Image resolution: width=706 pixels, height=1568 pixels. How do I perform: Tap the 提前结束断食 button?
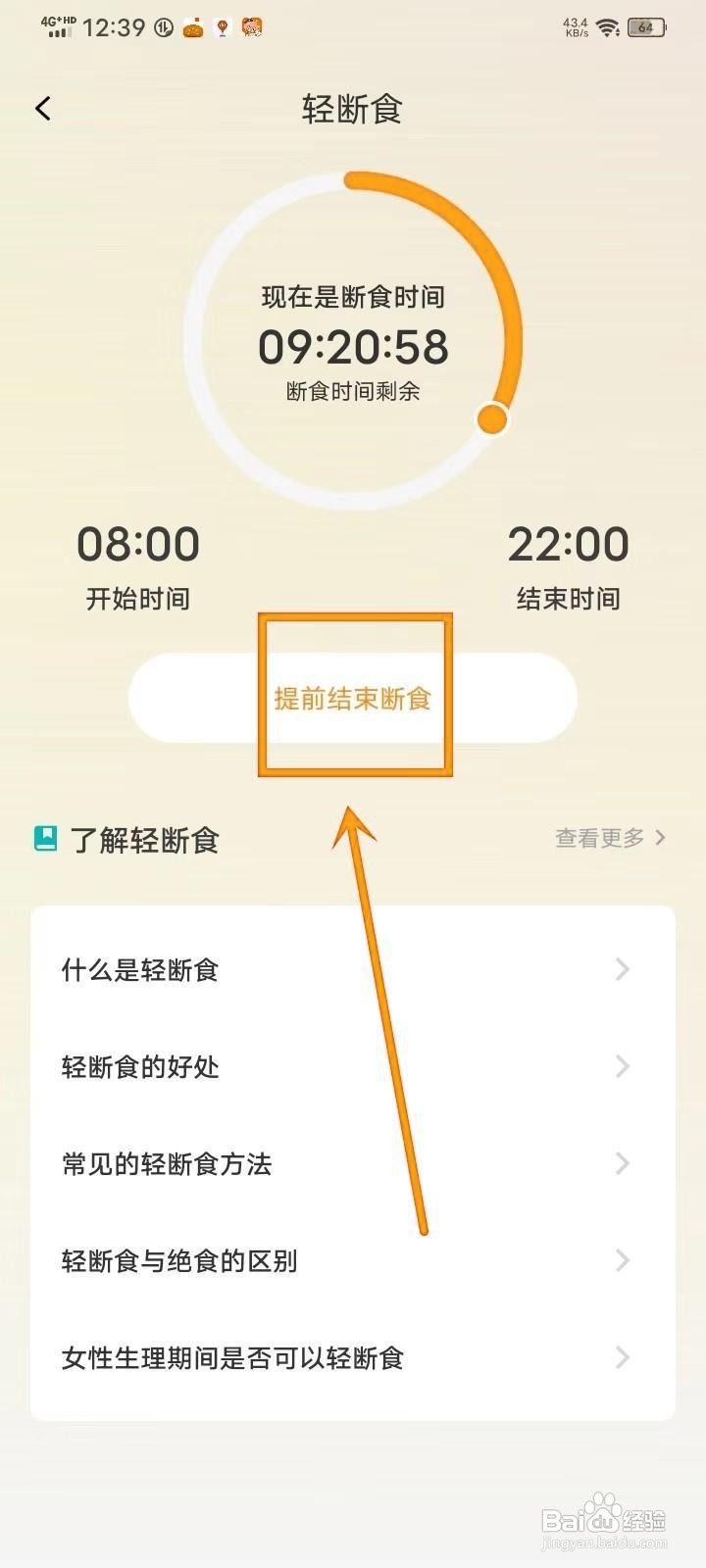click(353, 698)
